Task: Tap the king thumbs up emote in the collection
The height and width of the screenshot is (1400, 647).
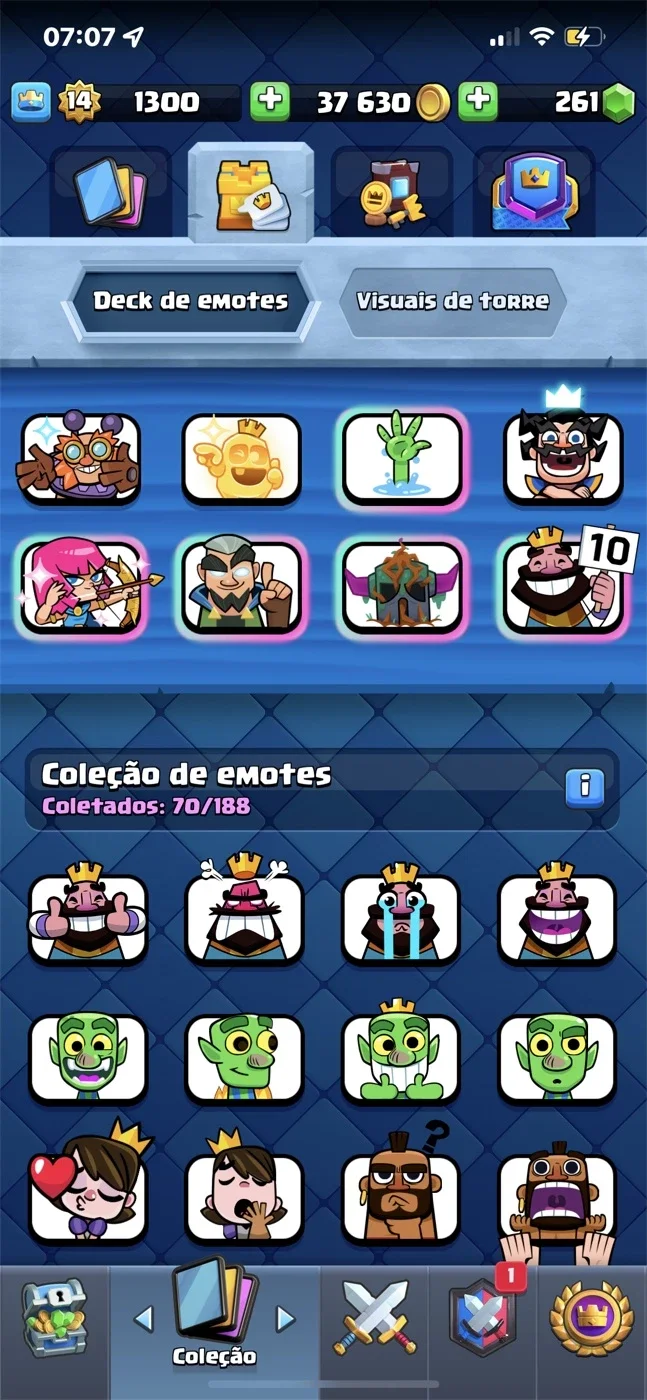Action: [88, 915]
